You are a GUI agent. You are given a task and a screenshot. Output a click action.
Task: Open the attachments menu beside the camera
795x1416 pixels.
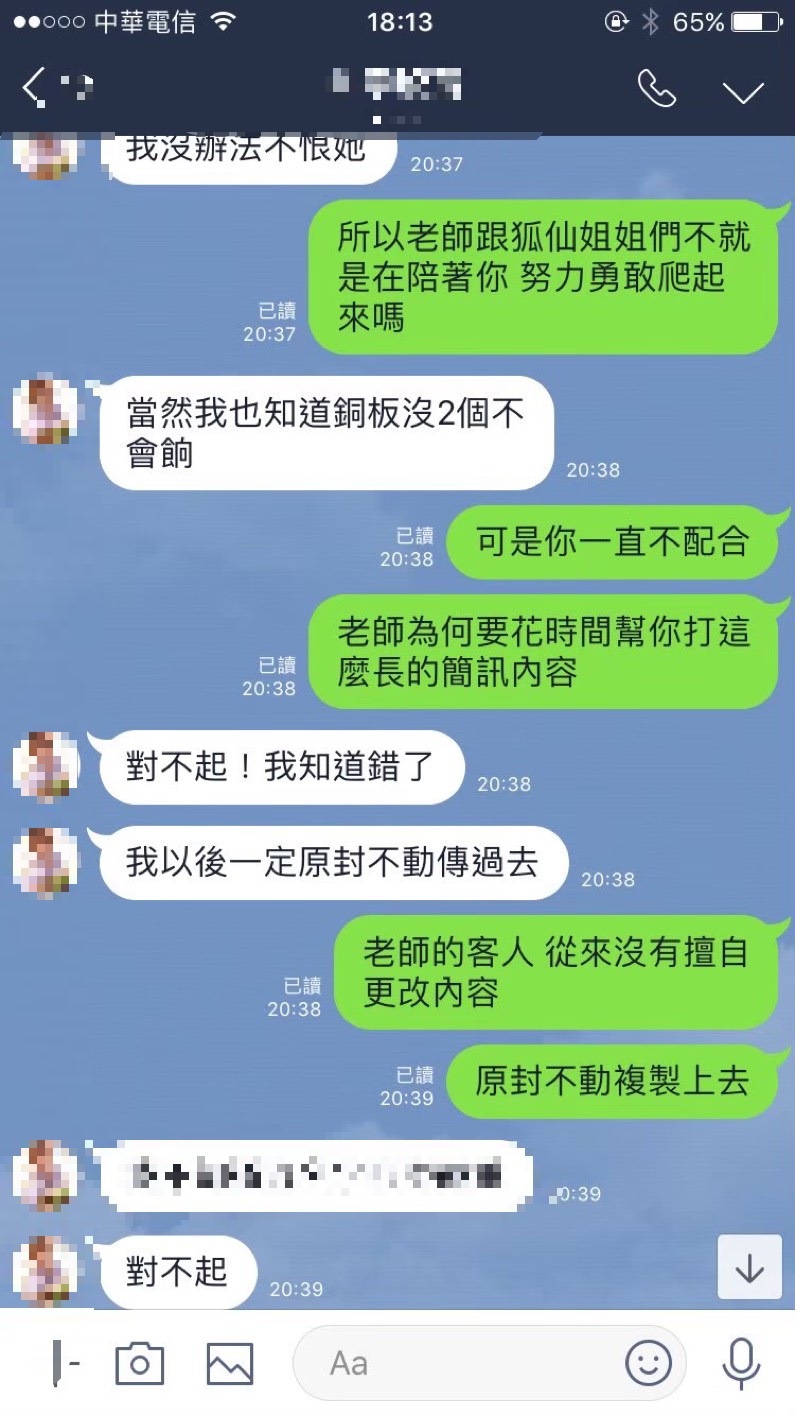click(65, 1363)
